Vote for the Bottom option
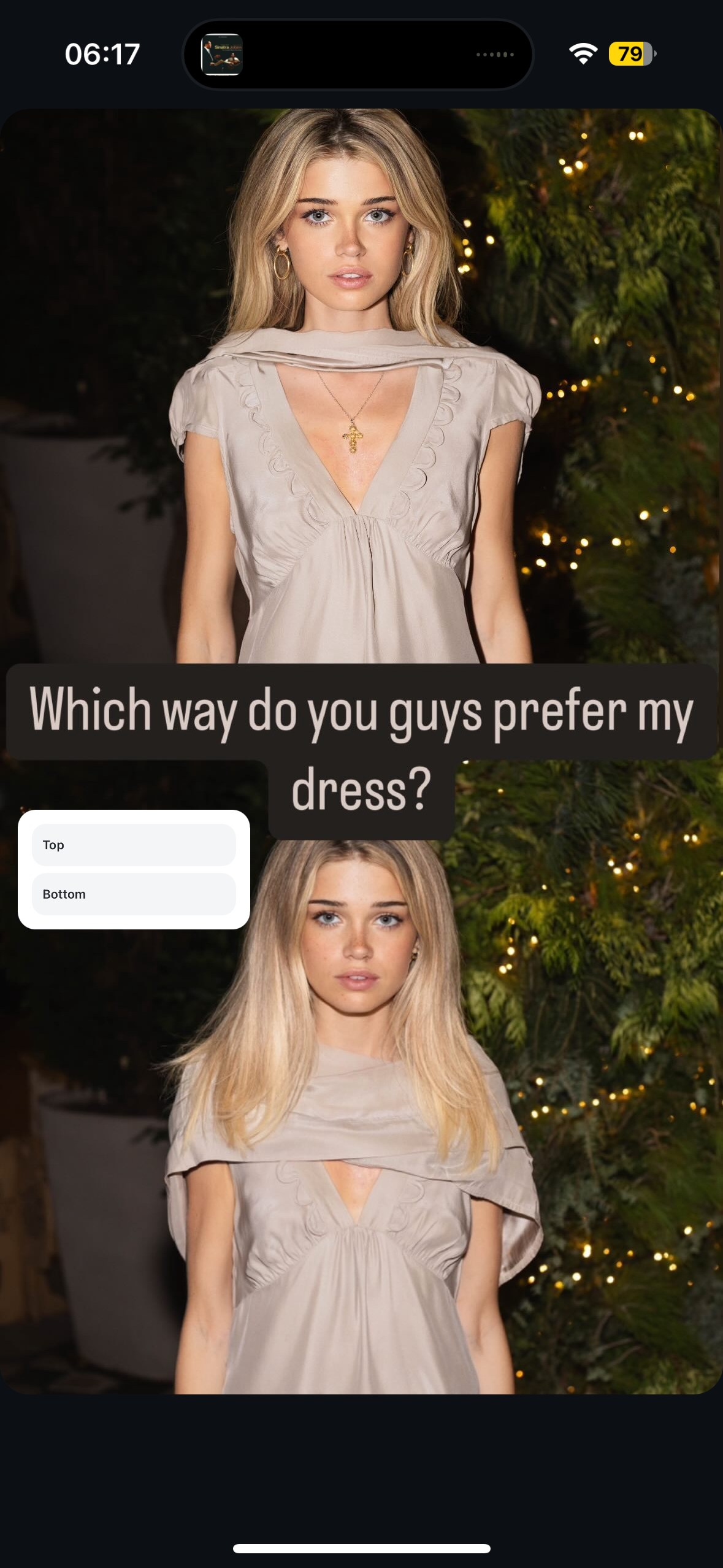Viewport: 723px width, 1568px height. pos(134,894)
